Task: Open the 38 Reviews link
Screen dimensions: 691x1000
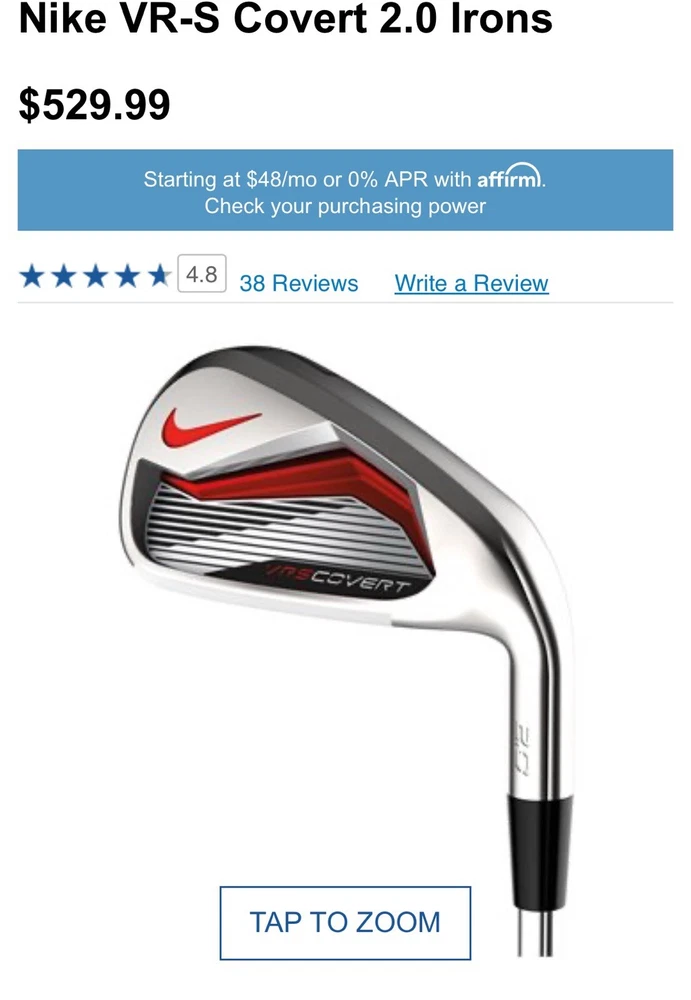Action: pos(298,283)
